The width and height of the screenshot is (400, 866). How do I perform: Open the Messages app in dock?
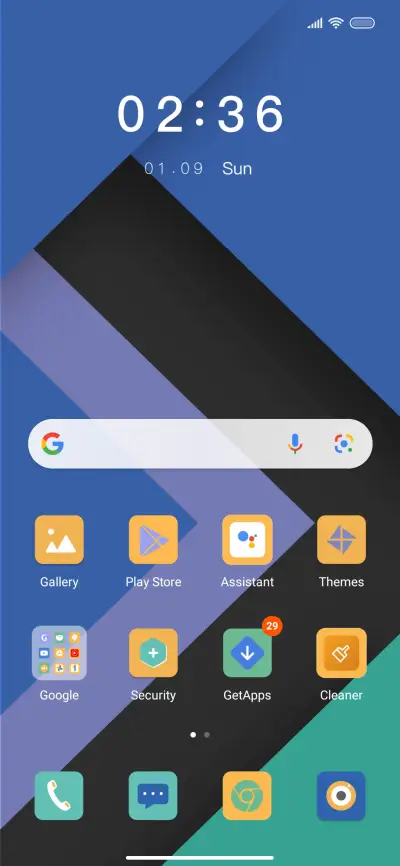coord(153,796)
